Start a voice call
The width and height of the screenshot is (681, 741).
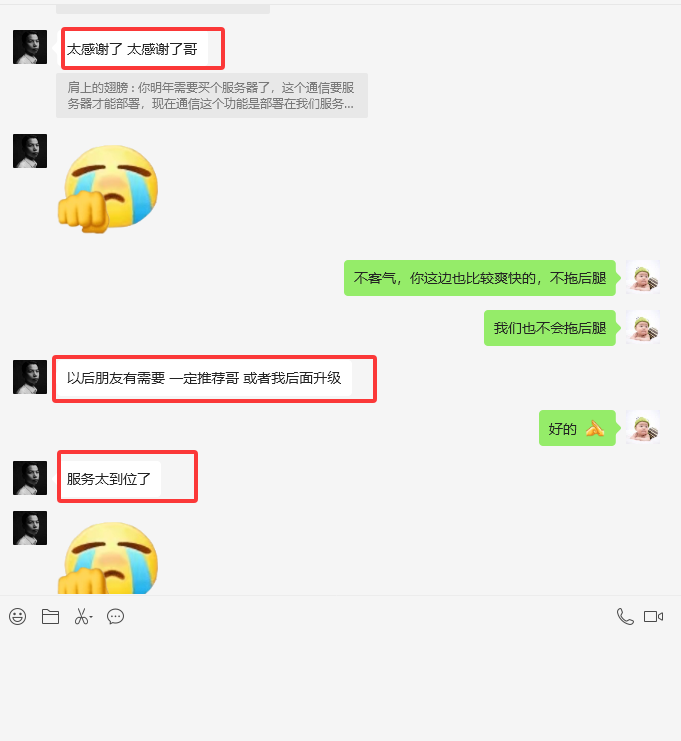tap(625, 617)
